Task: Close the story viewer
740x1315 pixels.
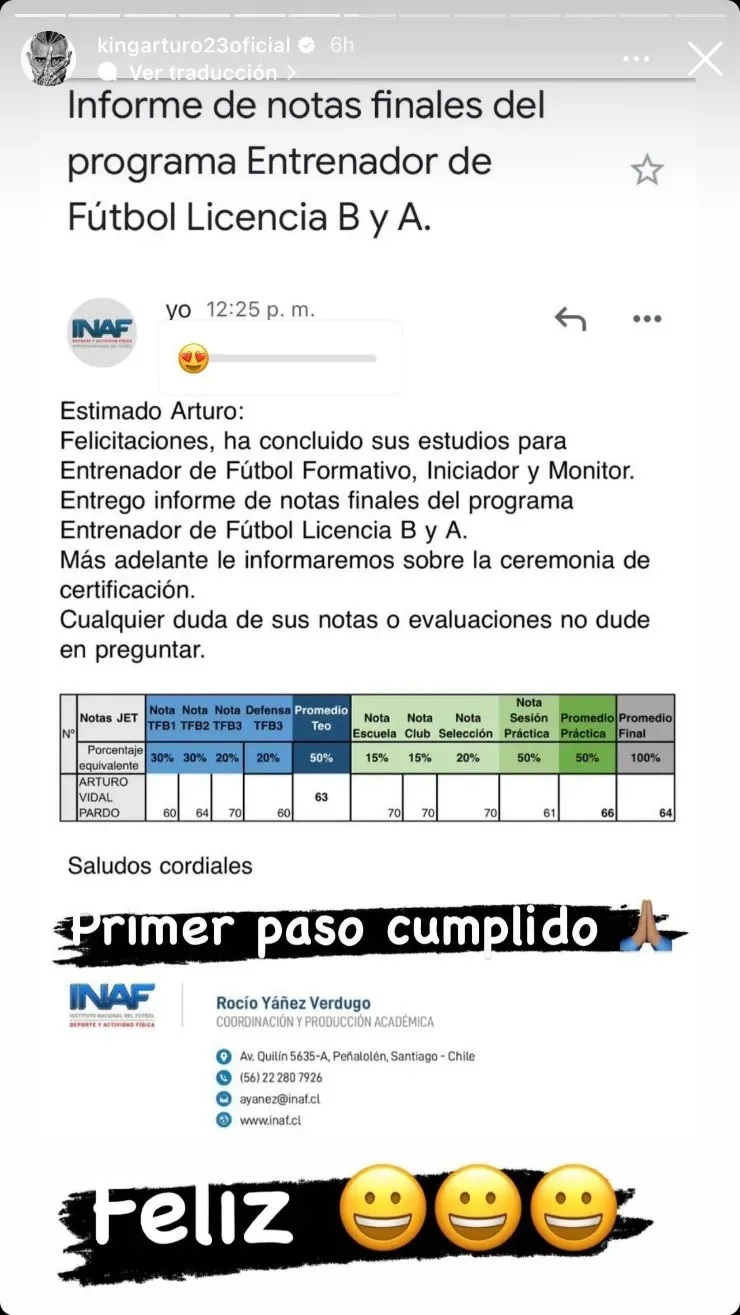Action: click(x=706, y=58)
